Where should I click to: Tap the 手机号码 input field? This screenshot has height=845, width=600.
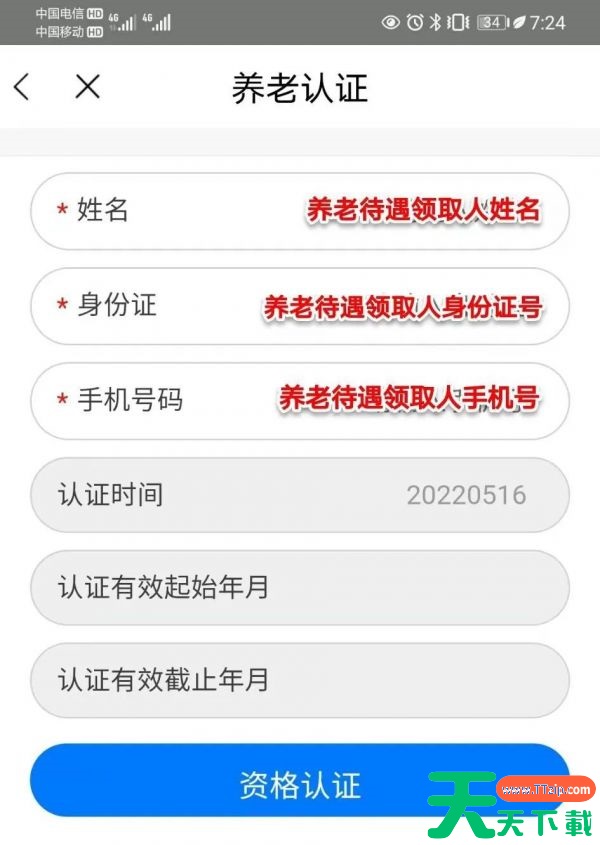tap(300, 400)
